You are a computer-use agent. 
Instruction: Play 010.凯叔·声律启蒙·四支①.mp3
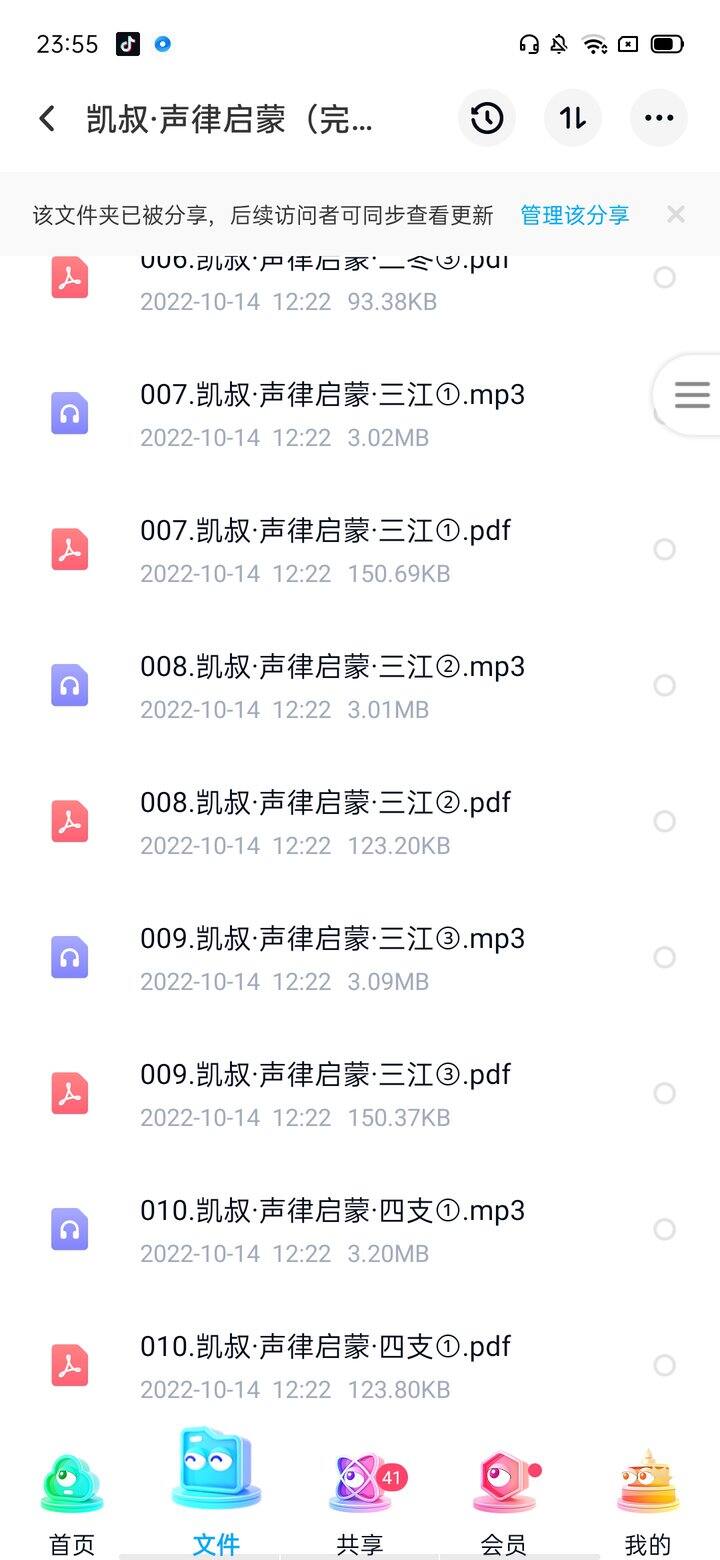pyautogui.click(x=360, y=1229)
